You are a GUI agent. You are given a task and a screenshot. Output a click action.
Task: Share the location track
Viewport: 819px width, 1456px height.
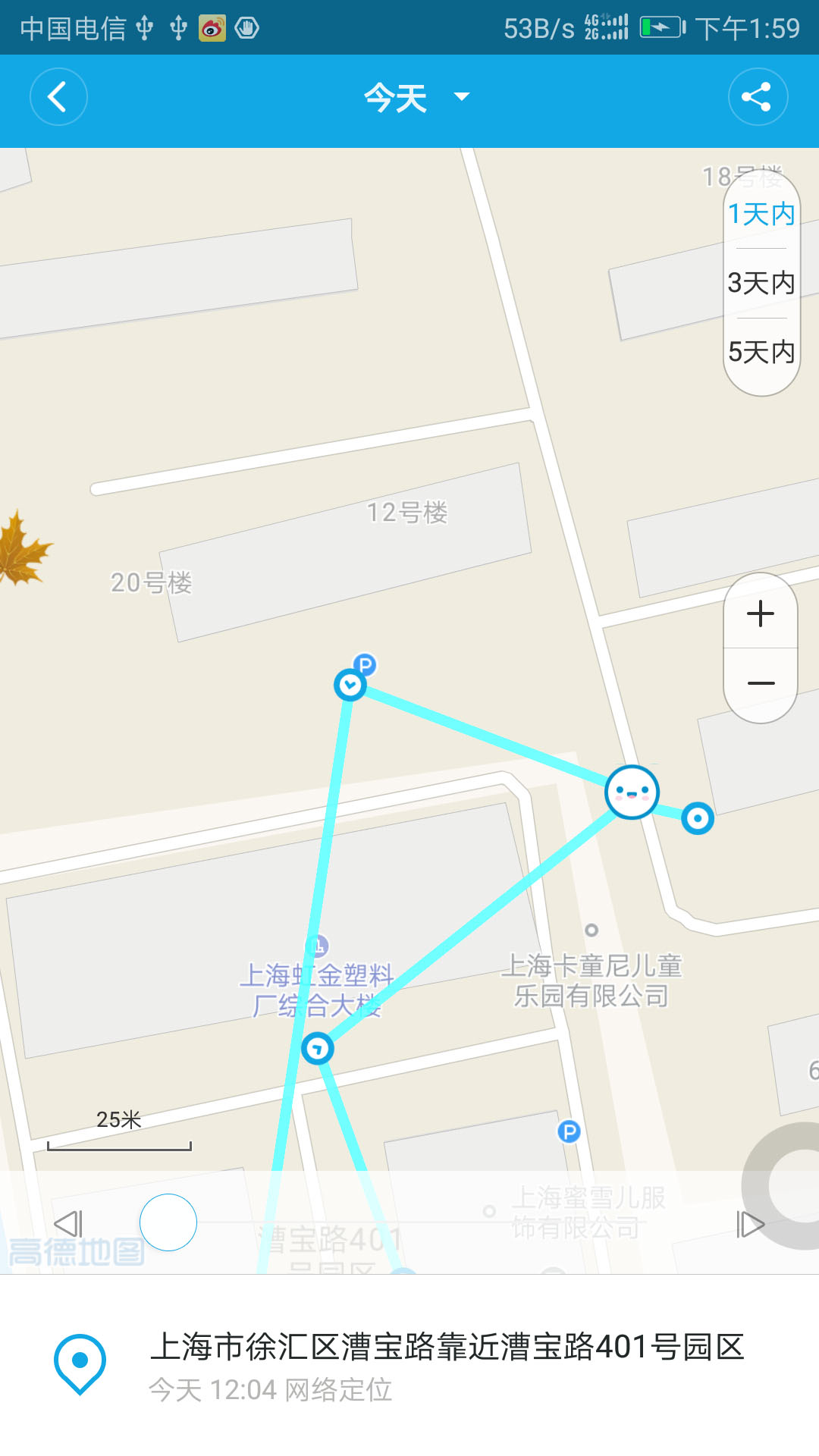click(x=758, y=97)
